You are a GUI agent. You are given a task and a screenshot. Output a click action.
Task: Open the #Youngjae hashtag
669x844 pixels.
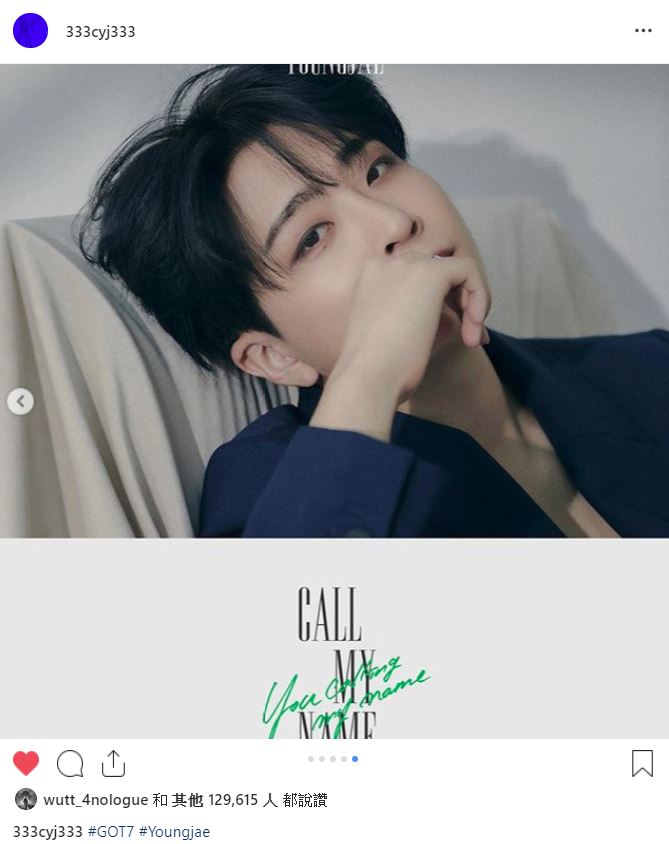point(174,832)
